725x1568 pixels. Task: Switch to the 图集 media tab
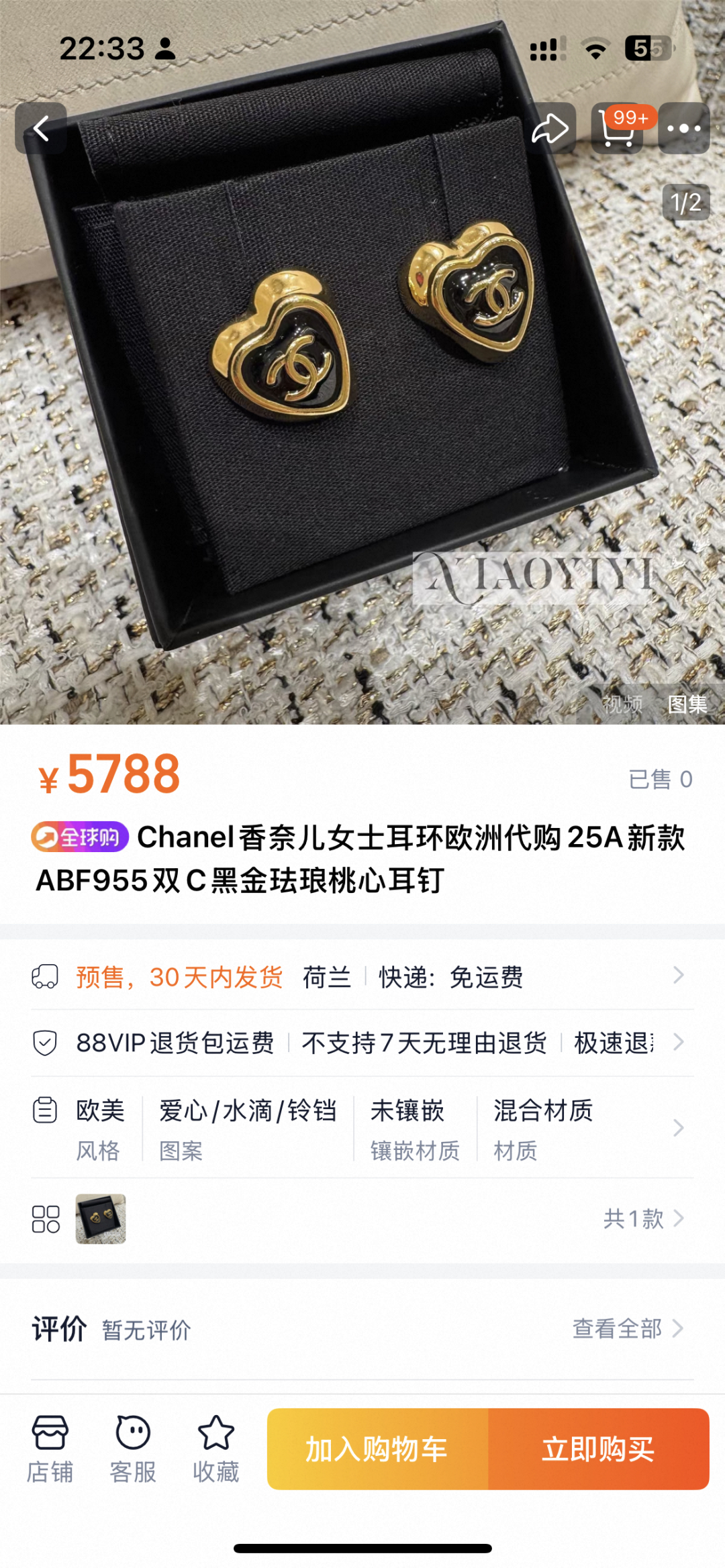click(687, 704)
